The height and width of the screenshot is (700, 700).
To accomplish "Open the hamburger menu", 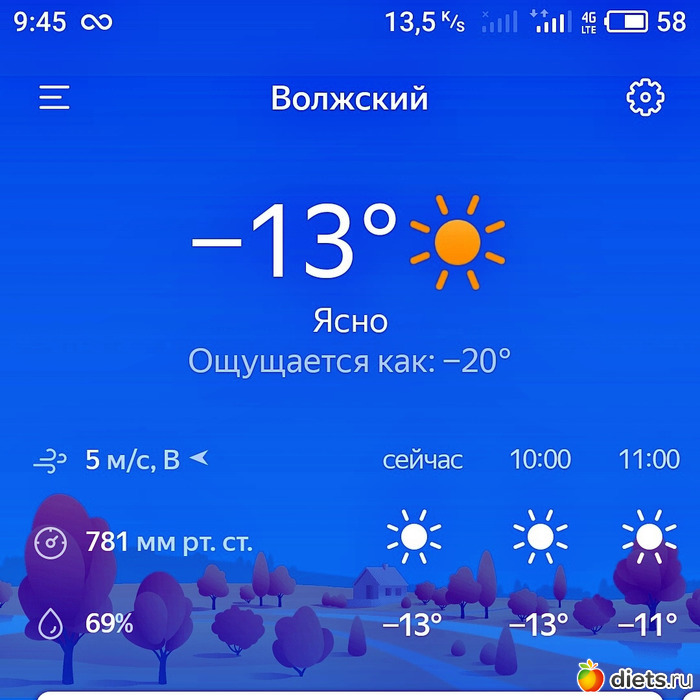I will (54, 97).
